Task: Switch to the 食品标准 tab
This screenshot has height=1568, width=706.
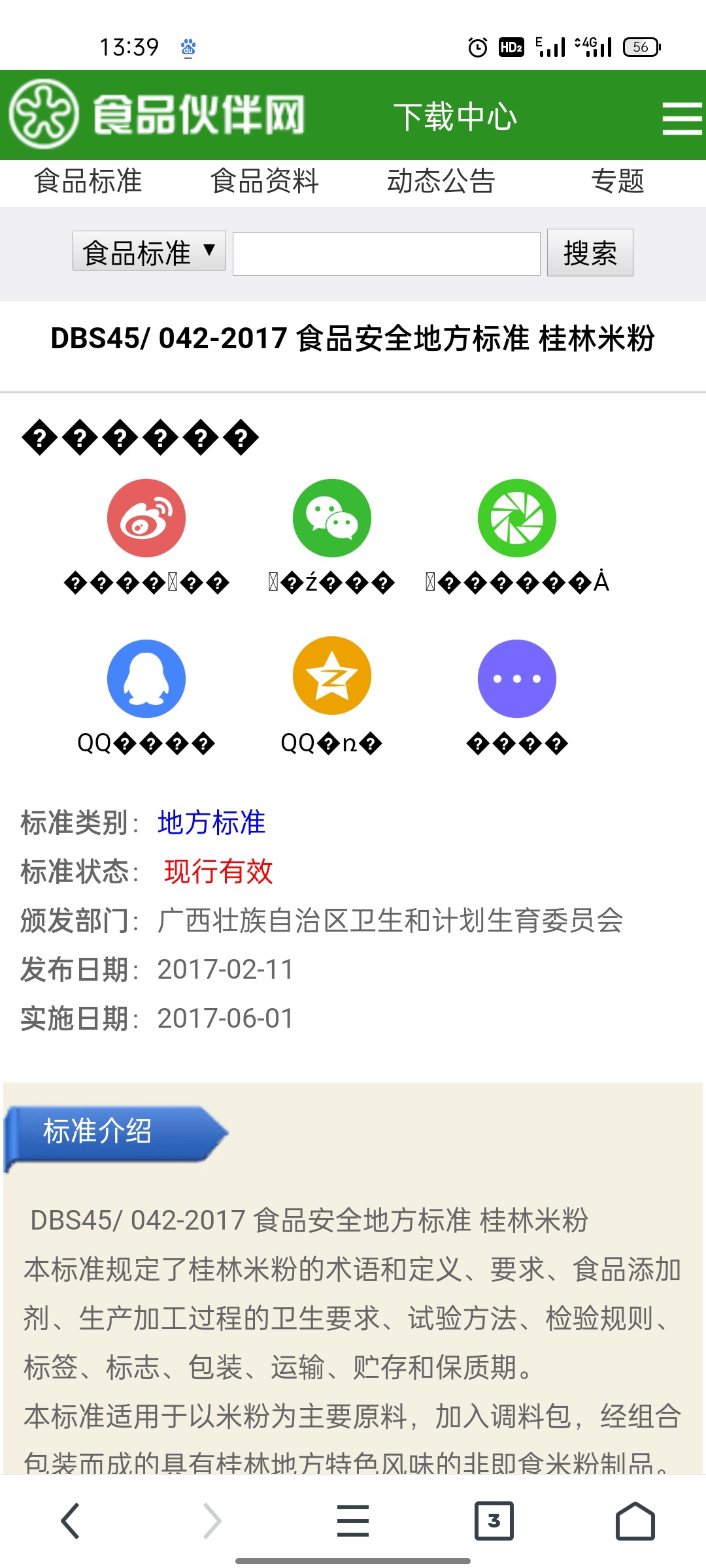Action: point(88,181)
